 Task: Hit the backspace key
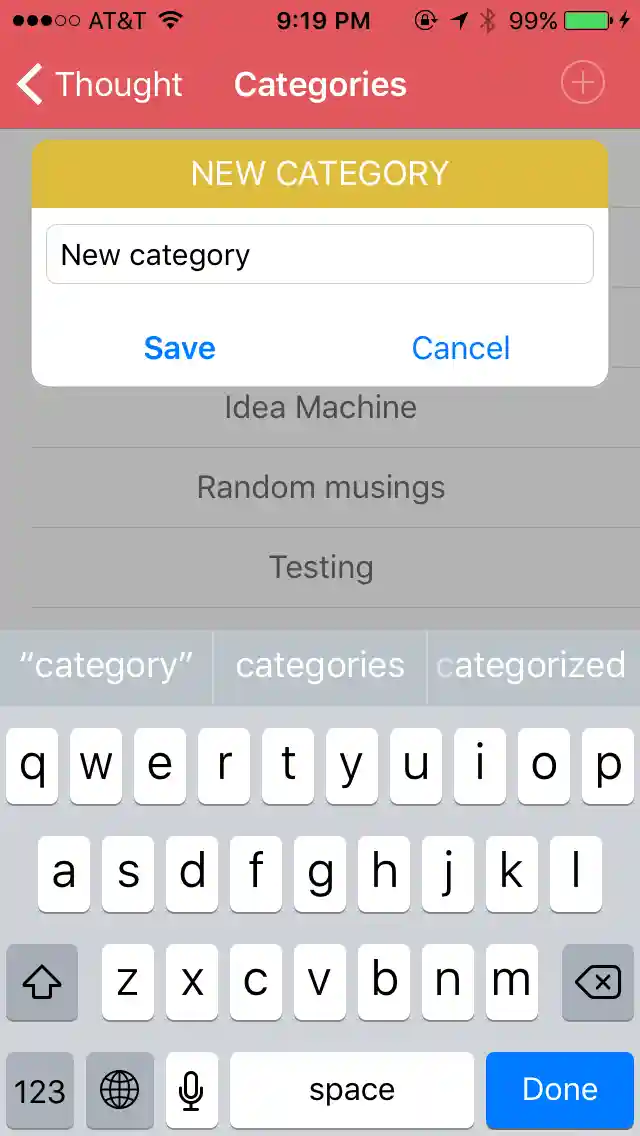[x=598, y=983]
